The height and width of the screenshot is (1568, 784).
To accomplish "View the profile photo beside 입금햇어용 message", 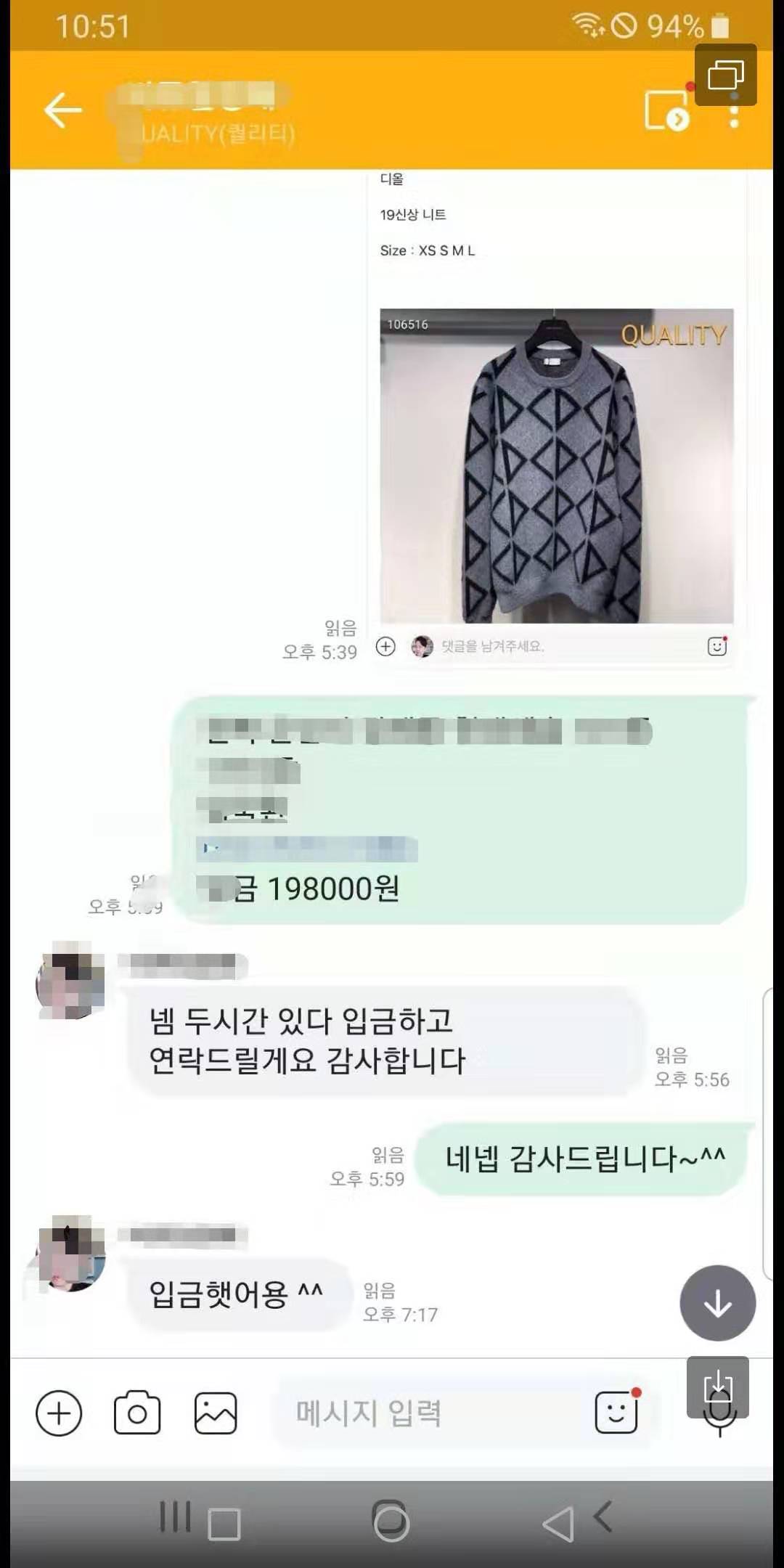I will click(x=70, y=1254).
